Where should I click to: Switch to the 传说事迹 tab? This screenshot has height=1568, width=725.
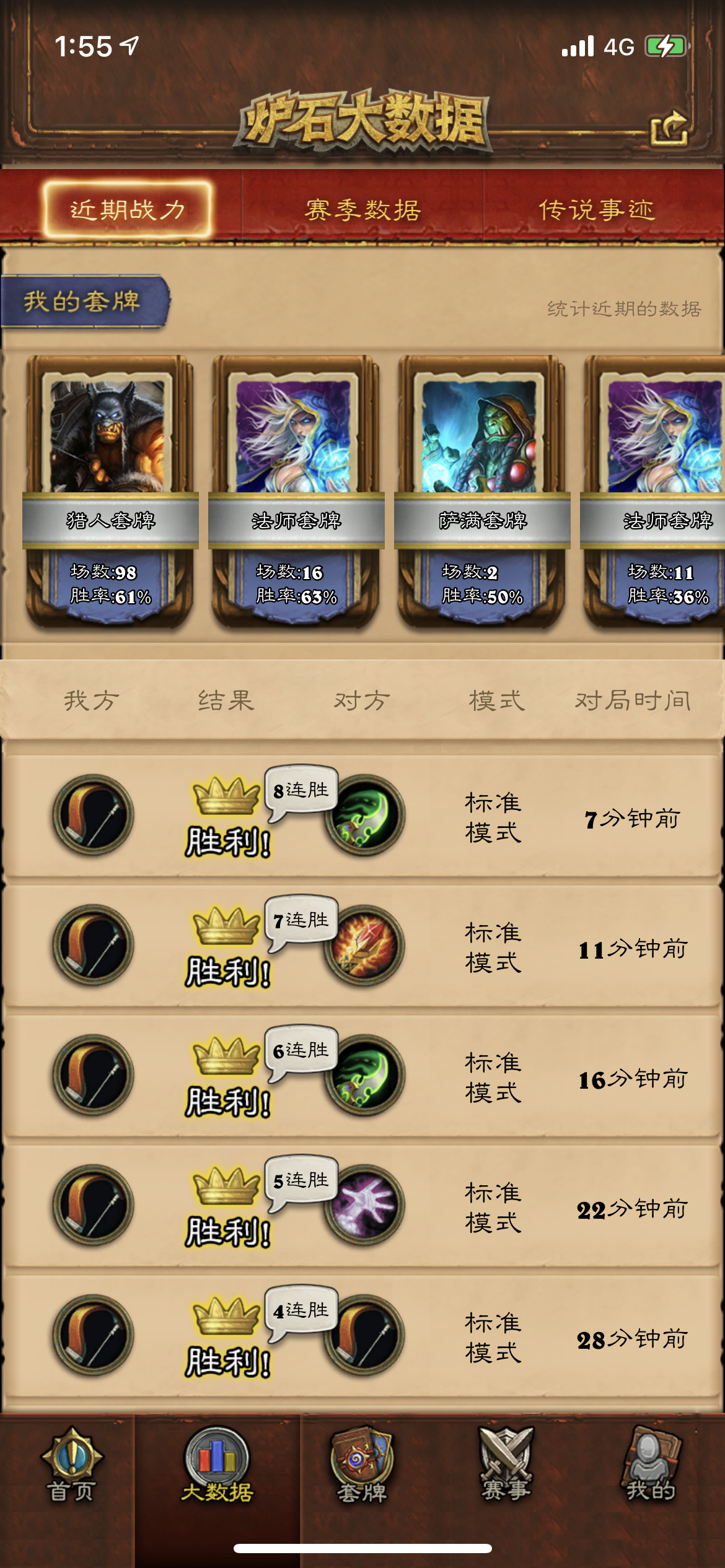pyautogui.click(x=597, y=209)
